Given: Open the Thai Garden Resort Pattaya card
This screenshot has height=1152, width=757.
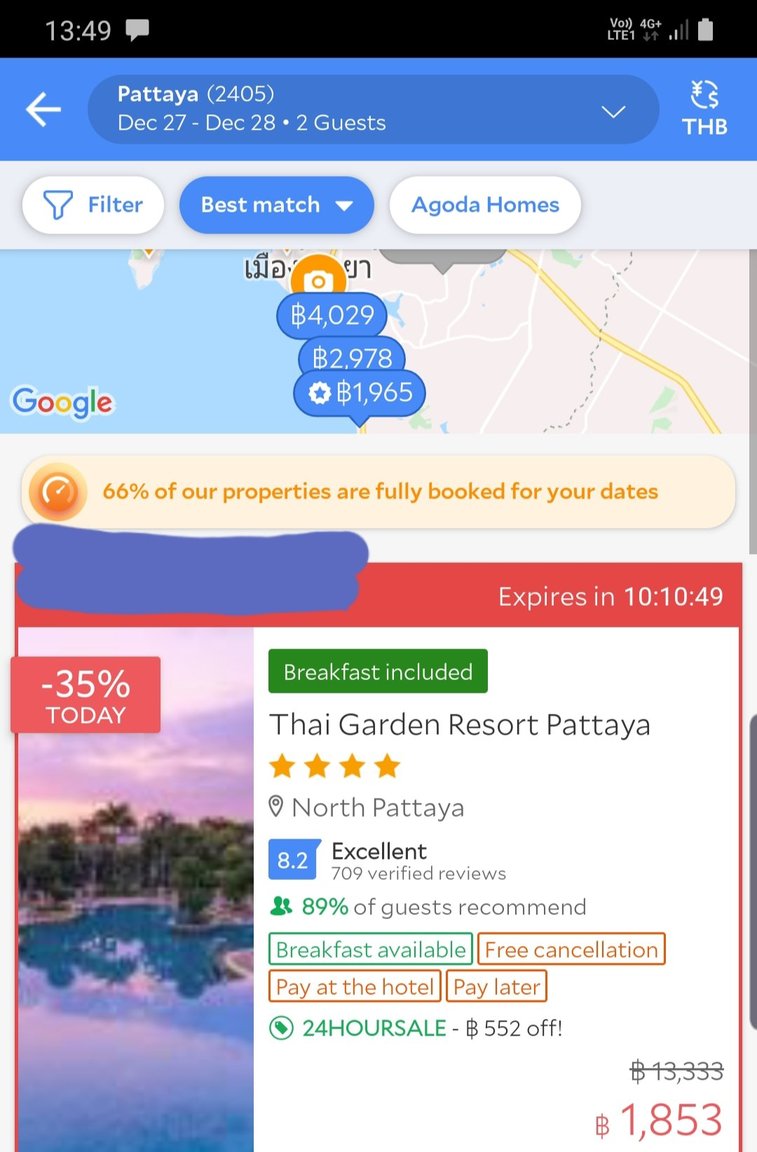Looking at the screenshot, I should click(x=459, y=725).
